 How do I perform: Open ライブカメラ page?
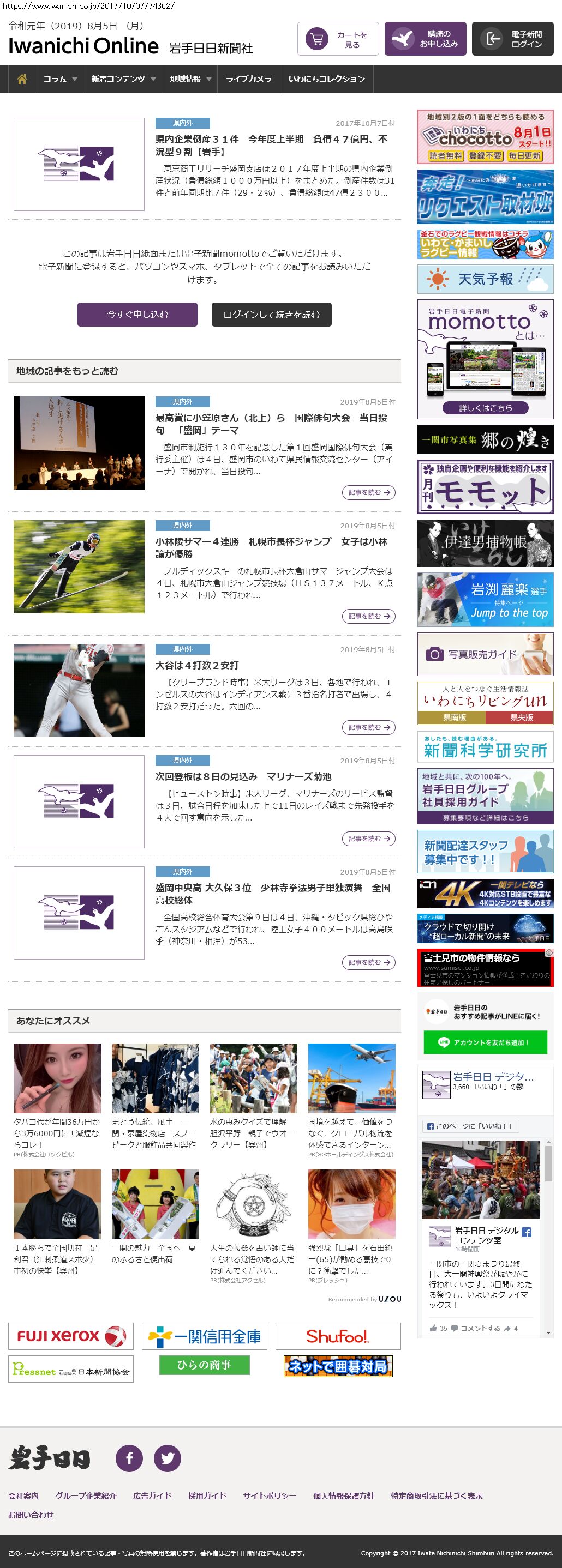click(x=248, y=79)
